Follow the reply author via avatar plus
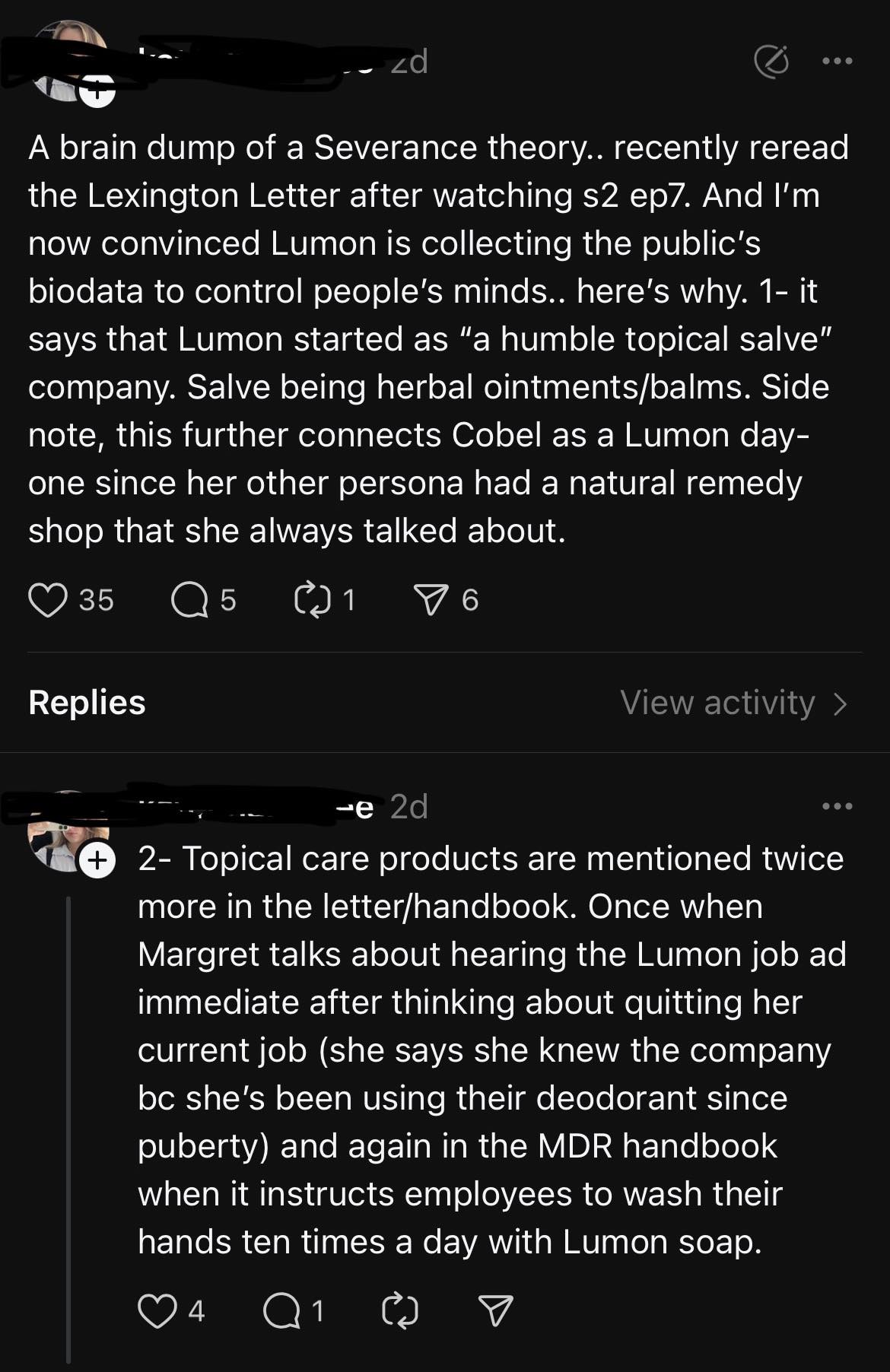Viewport: 890px width, 1372px height. pos(97,861)
